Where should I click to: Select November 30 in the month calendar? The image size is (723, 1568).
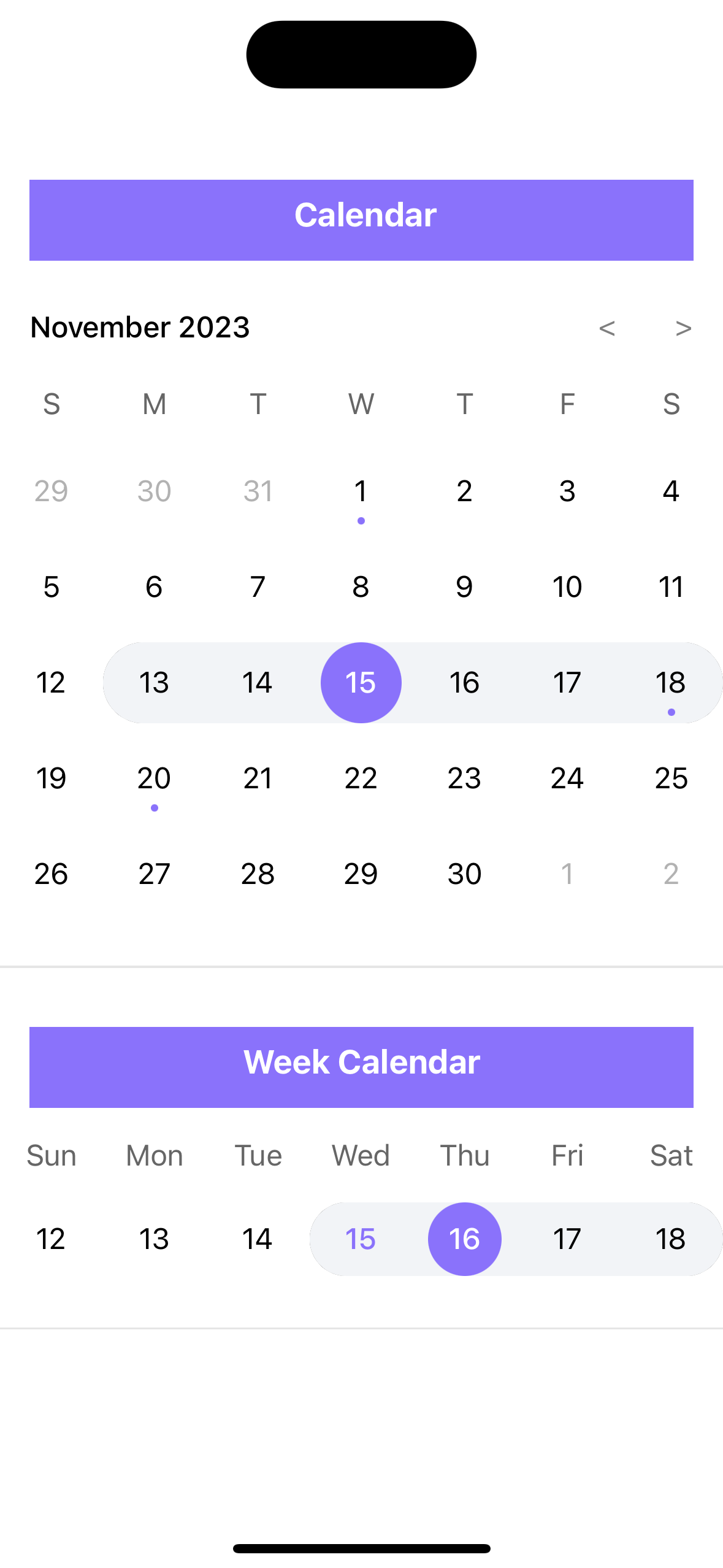pos(464,874)
